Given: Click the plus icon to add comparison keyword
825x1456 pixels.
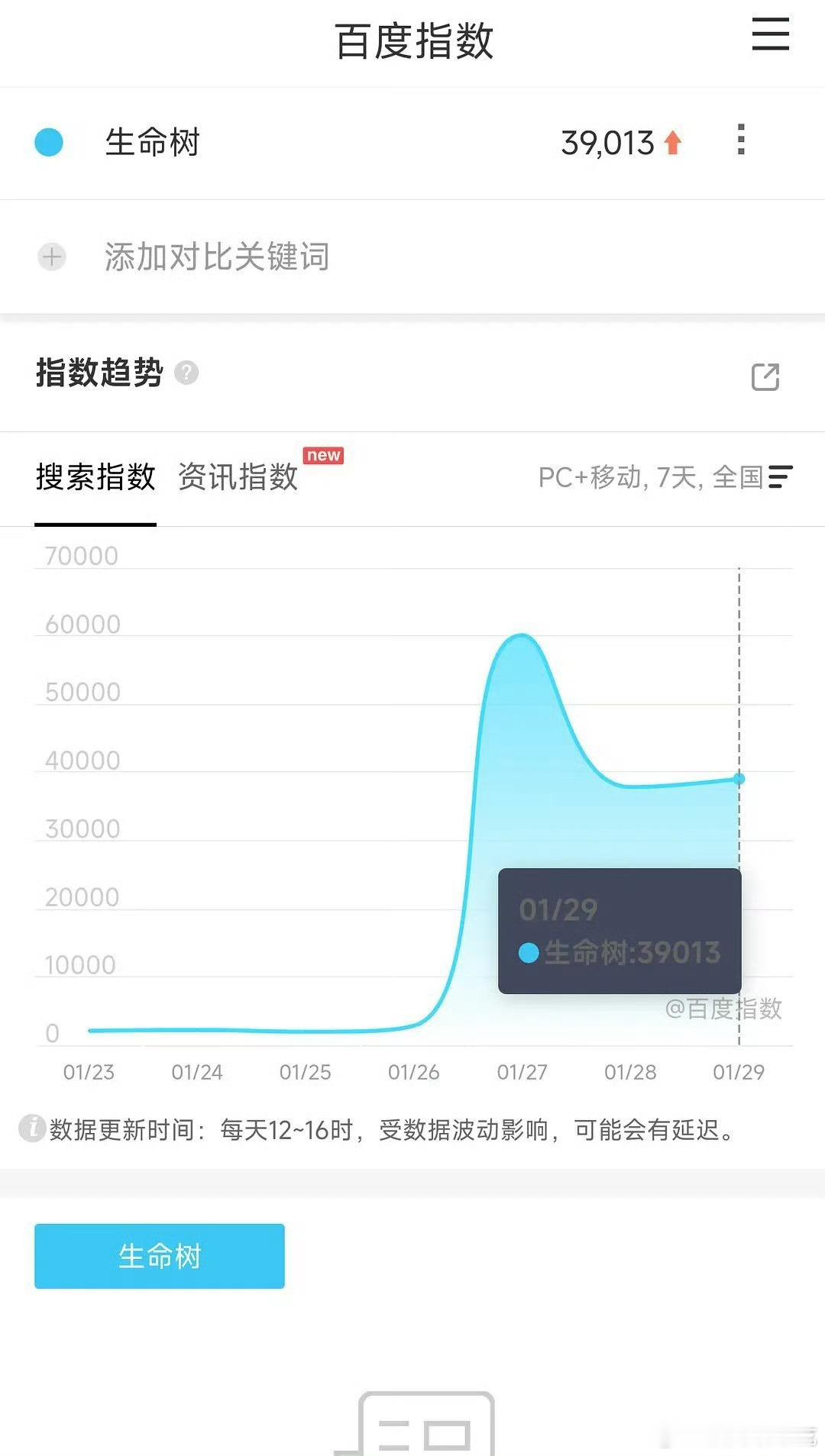Looking at the screenshot, I should pos(52,257).
